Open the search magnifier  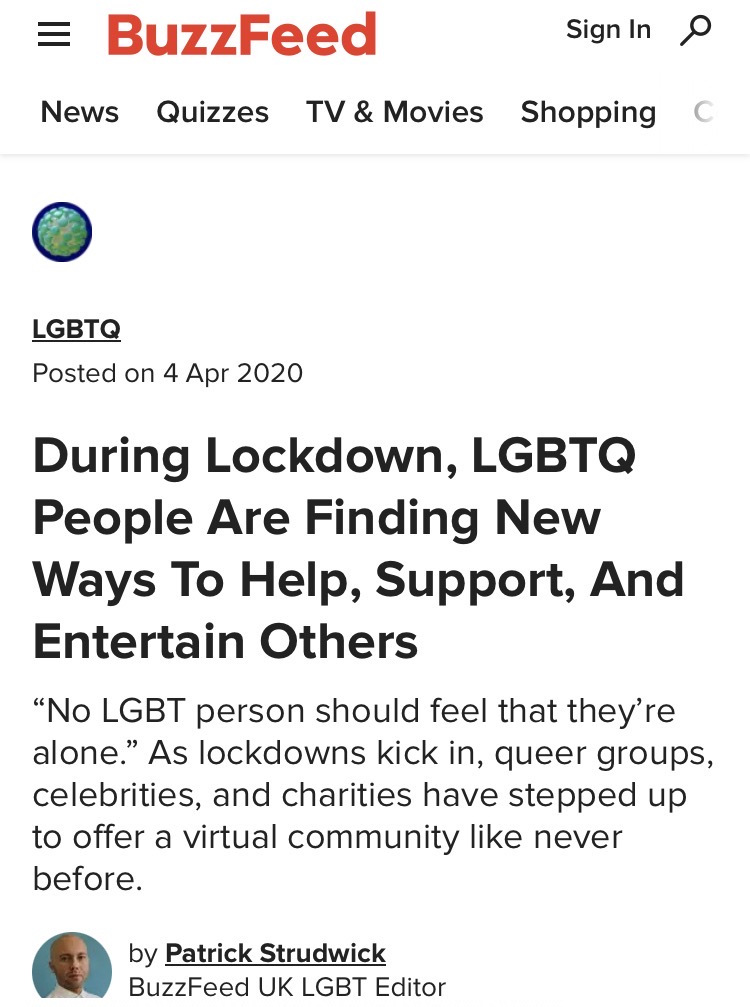tap(695, 31)
